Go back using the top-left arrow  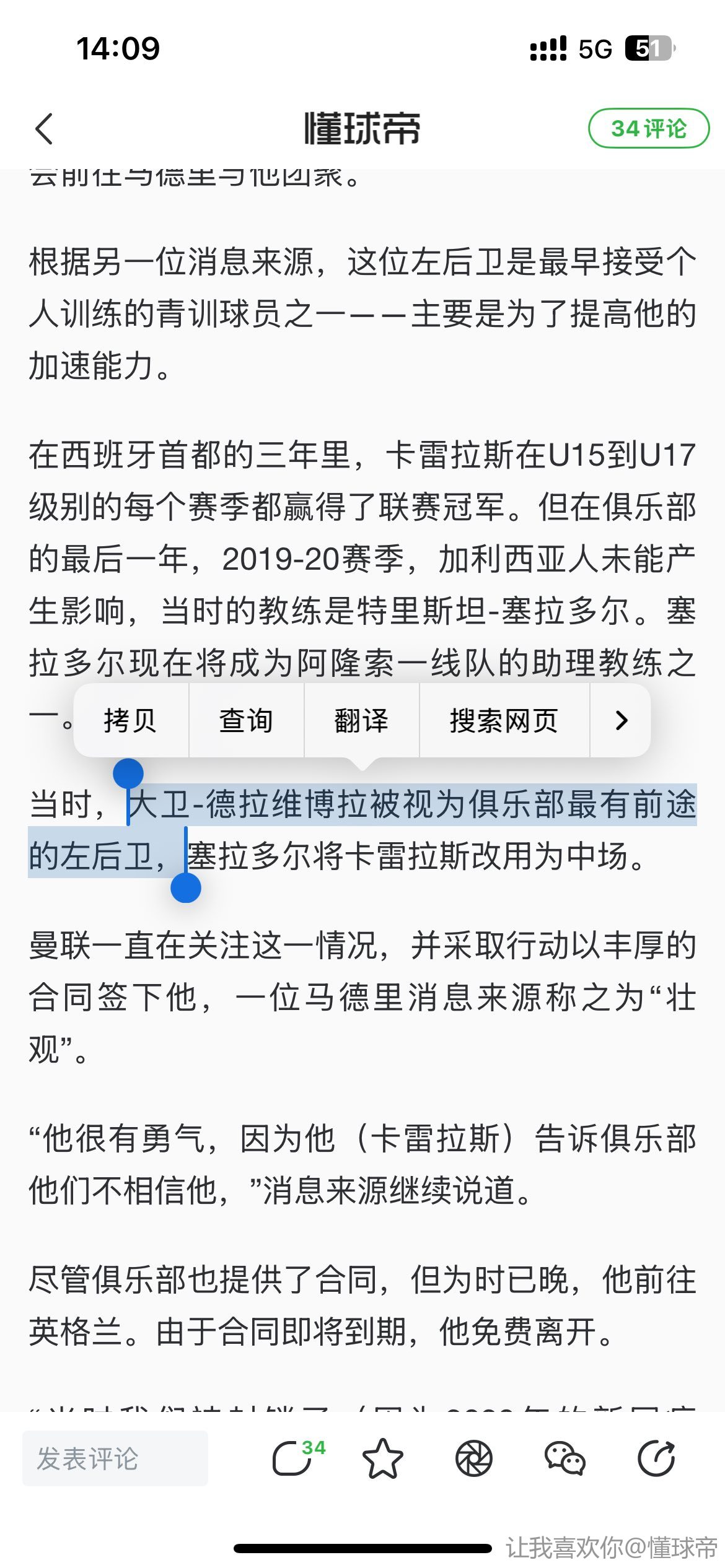coord(44,129)
